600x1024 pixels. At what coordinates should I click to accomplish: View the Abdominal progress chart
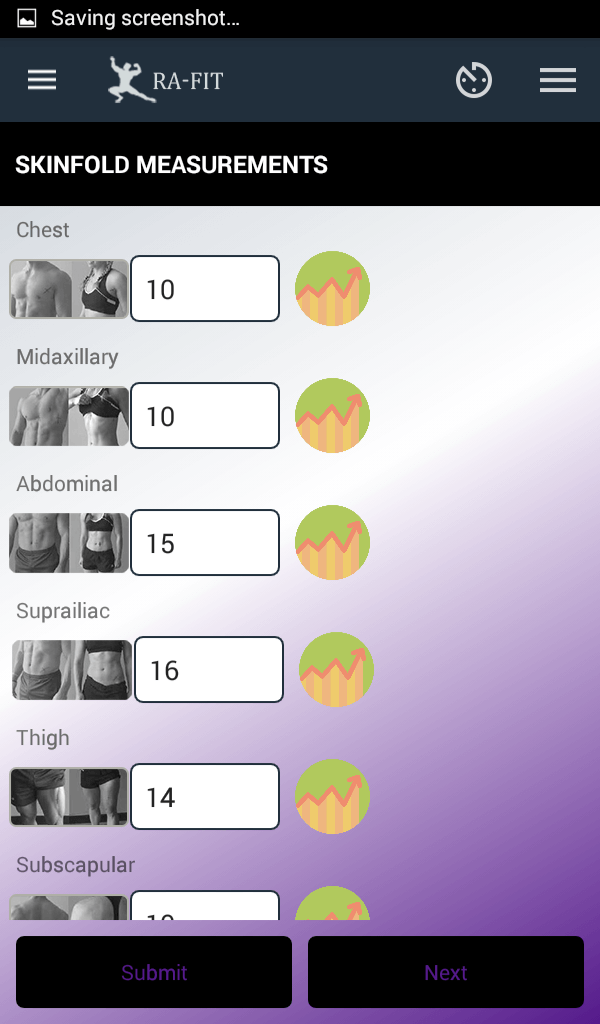[x=333, y=543]
